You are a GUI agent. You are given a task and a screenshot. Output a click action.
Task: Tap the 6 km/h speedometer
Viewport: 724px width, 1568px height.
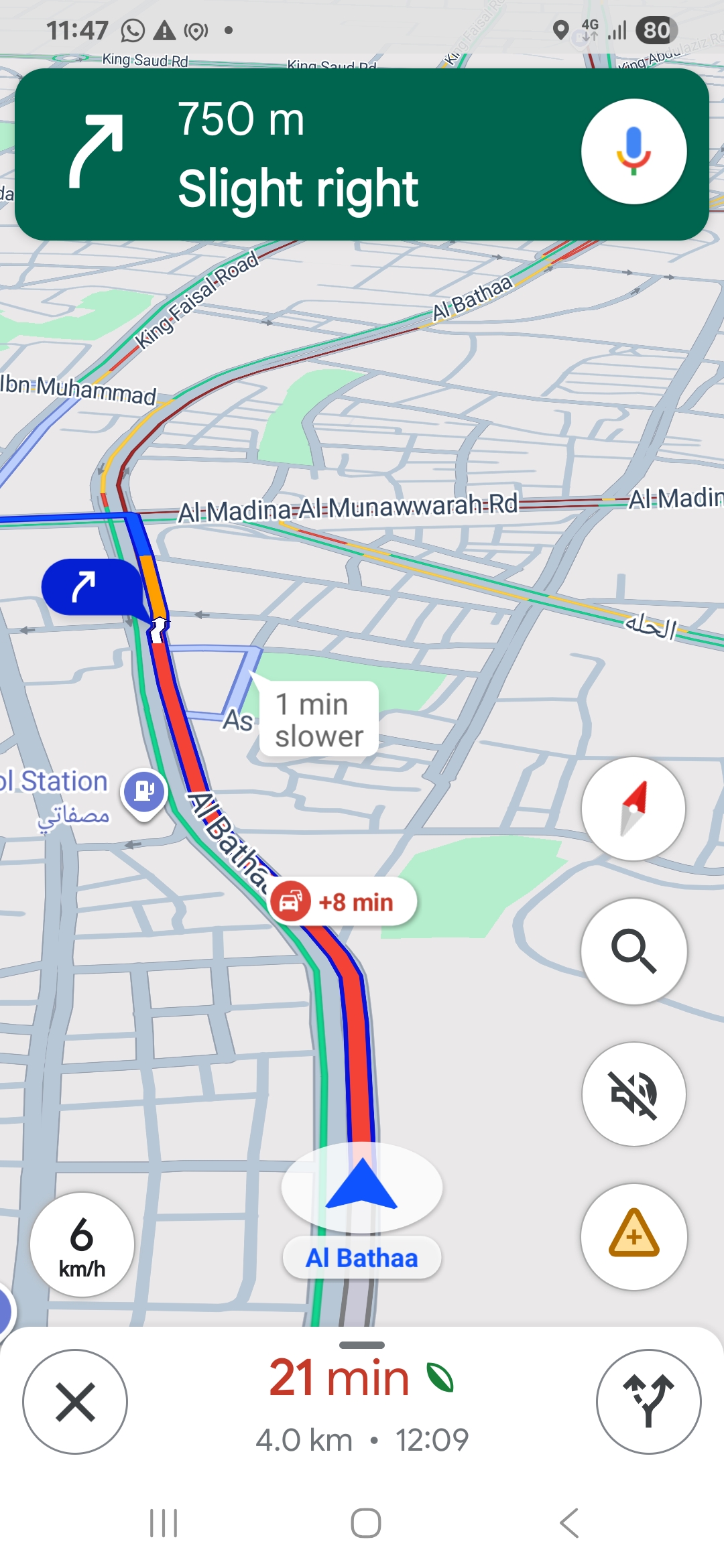(x=82, y=1244)
